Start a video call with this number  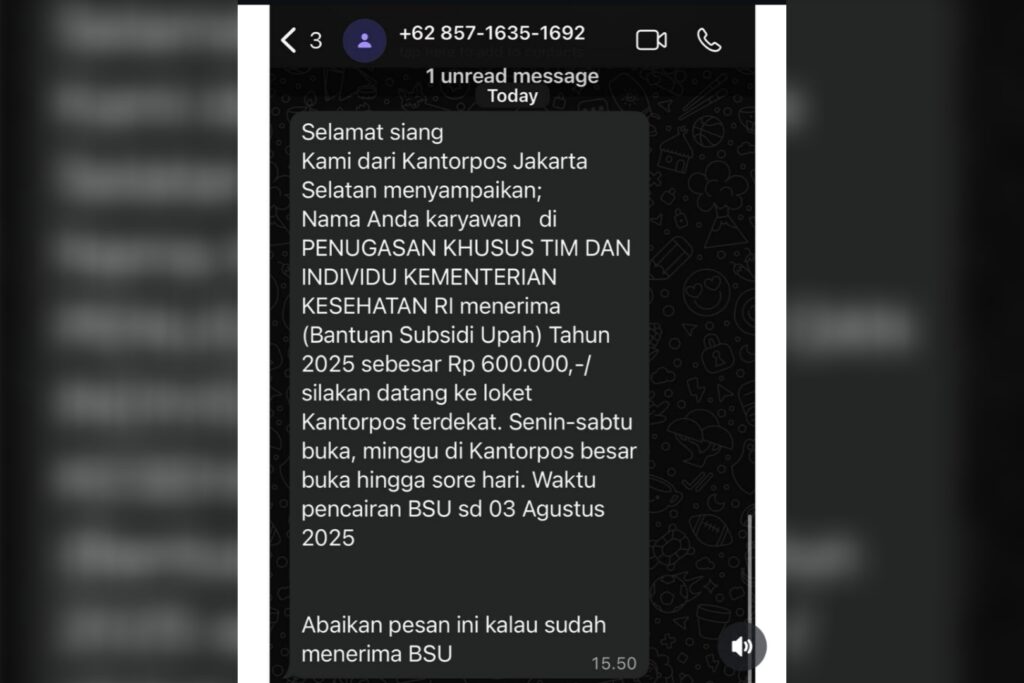click(651, 40)
